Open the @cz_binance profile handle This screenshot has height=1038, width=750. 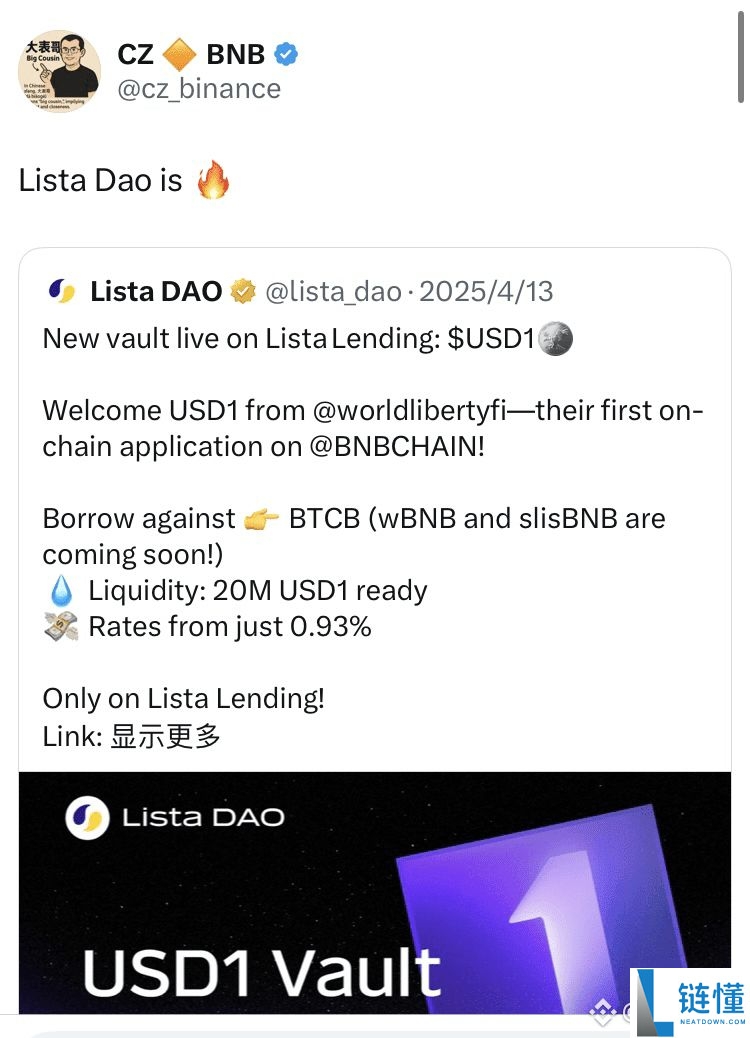pos(199,89)
